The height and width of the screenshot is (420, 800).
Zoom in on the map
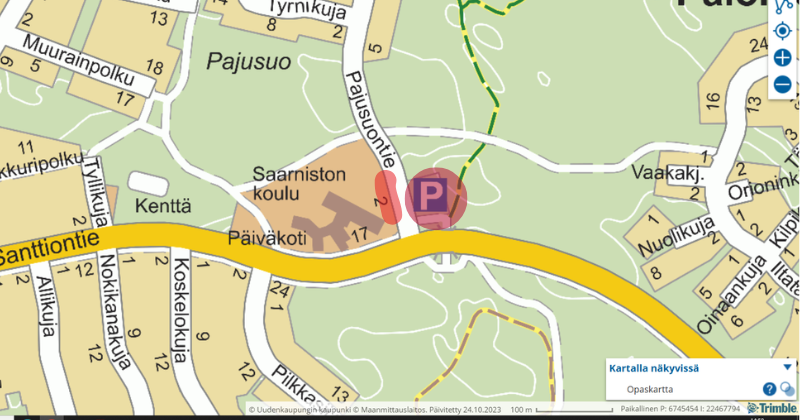pyautogui.click(x=783, y=58)
